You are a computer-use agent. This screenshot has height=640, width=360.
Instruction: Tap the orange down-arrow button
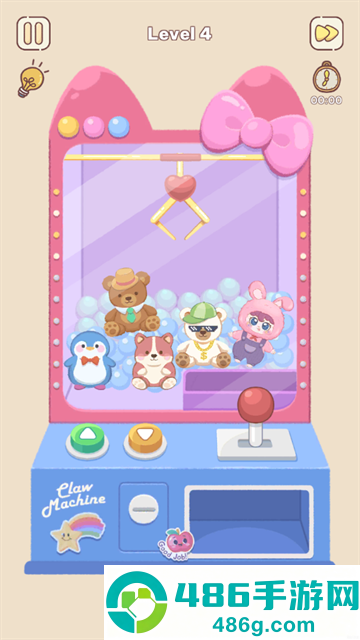point(145,440)
